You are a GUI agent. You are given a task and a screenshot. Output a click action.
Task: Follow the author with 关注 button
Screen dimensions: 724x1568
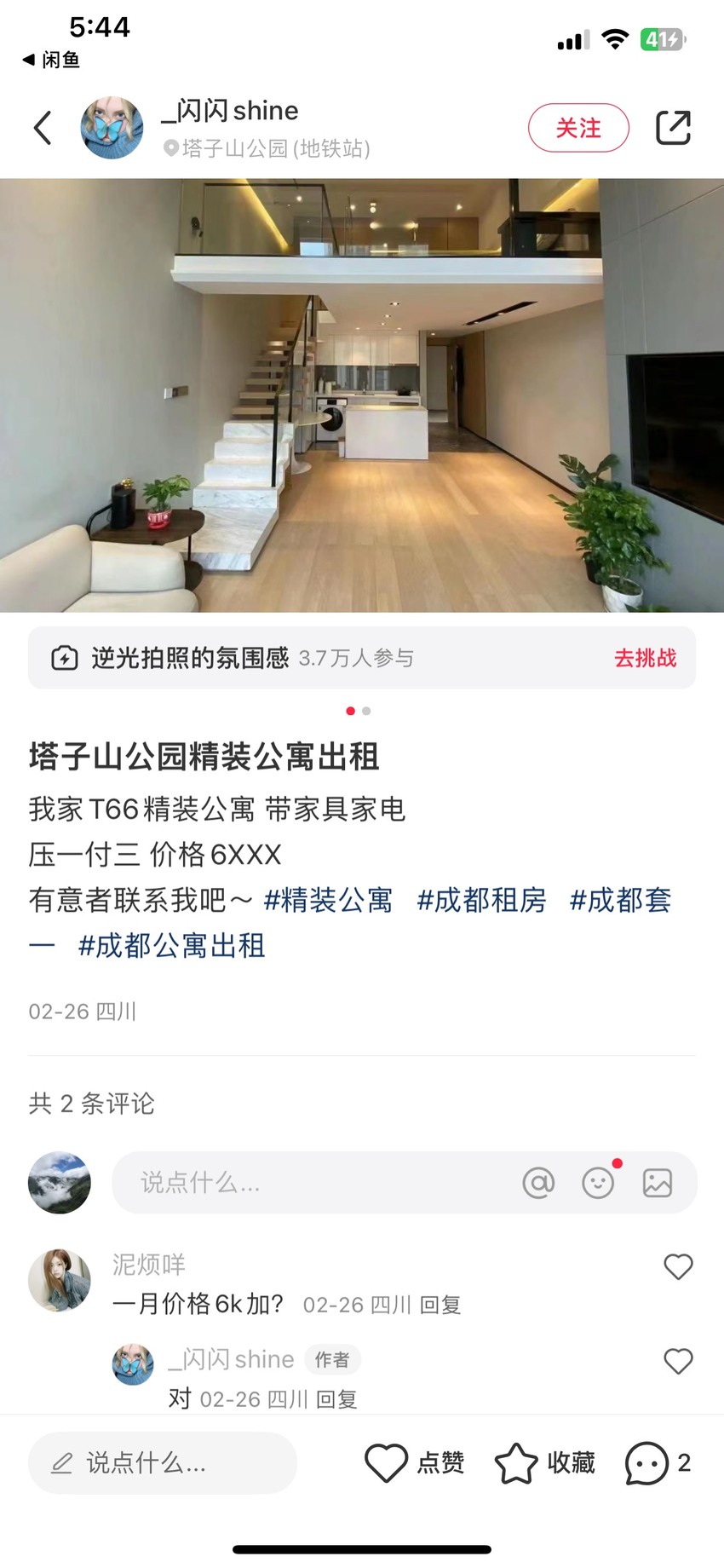point(578,128)
